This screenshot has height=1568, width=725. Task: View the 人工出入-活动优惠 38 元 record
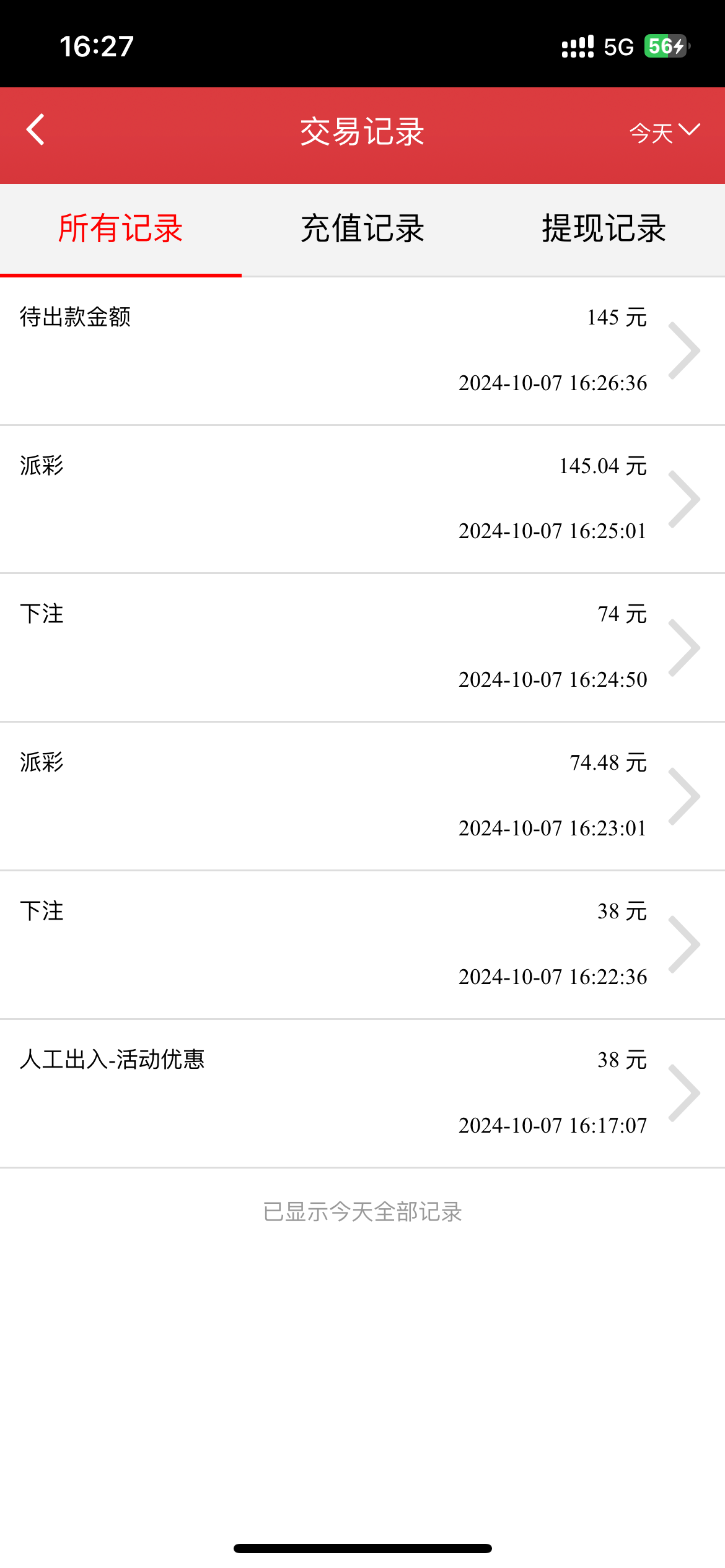tap(362, 1094)
